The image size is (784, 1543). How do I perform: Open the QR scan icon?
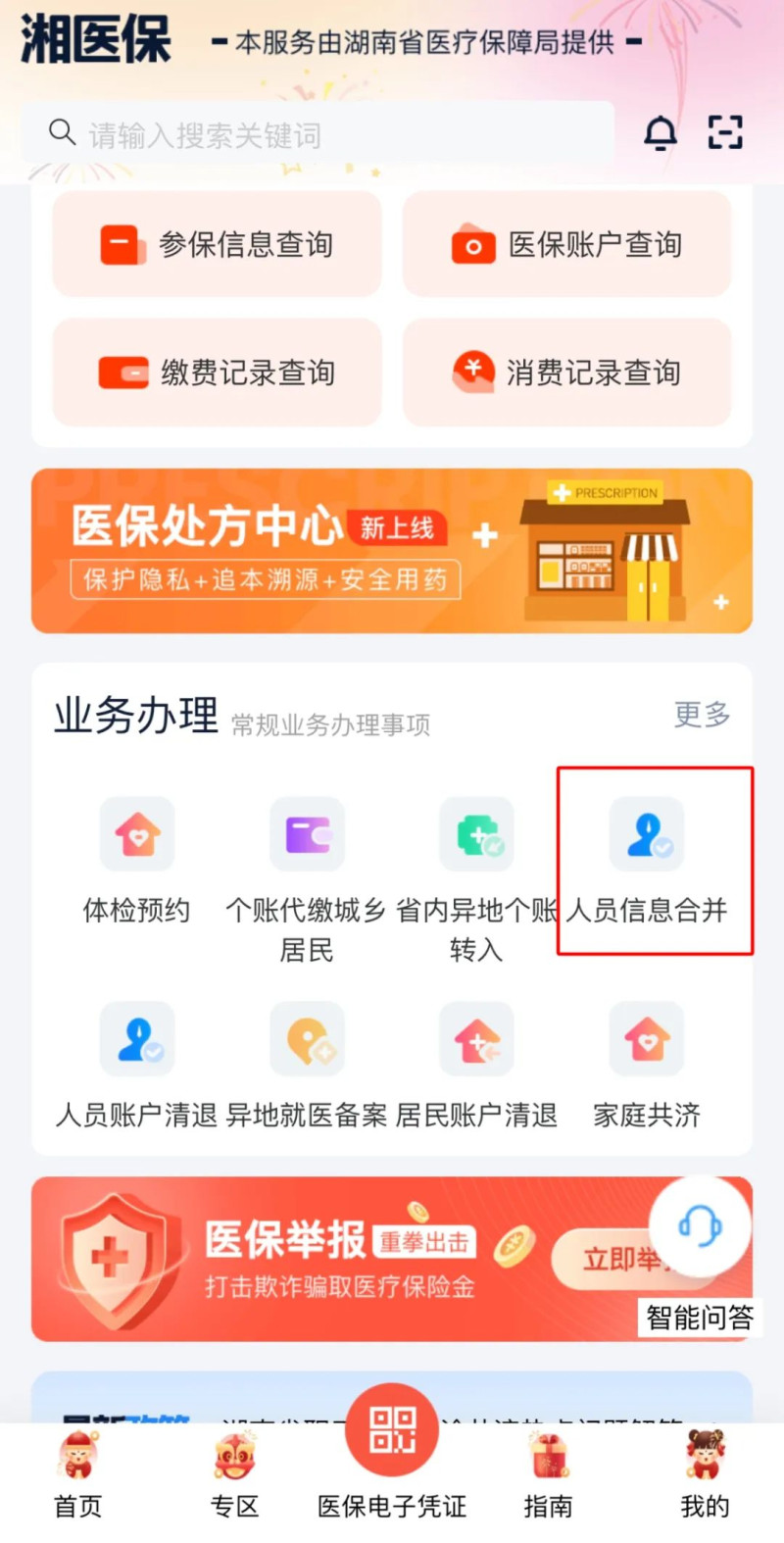point(725,132)
